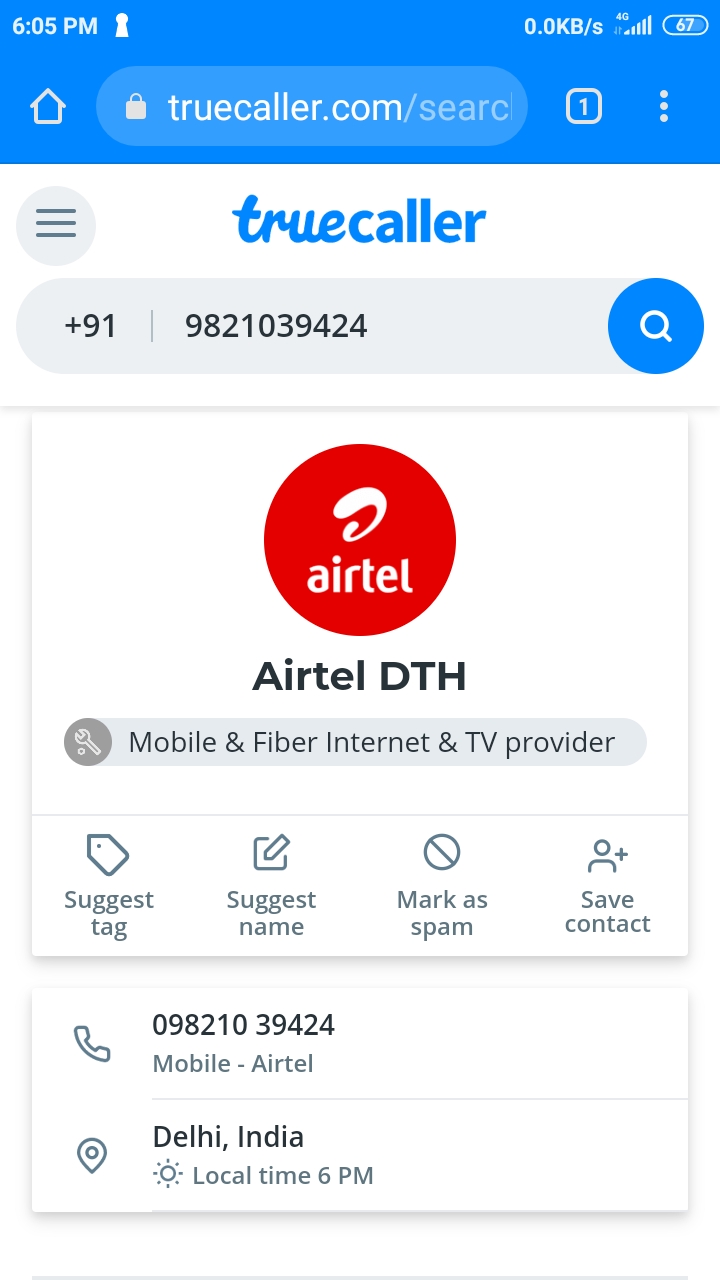Go to the browser home page
This screenshot has width=720, height=1280.
48,106
